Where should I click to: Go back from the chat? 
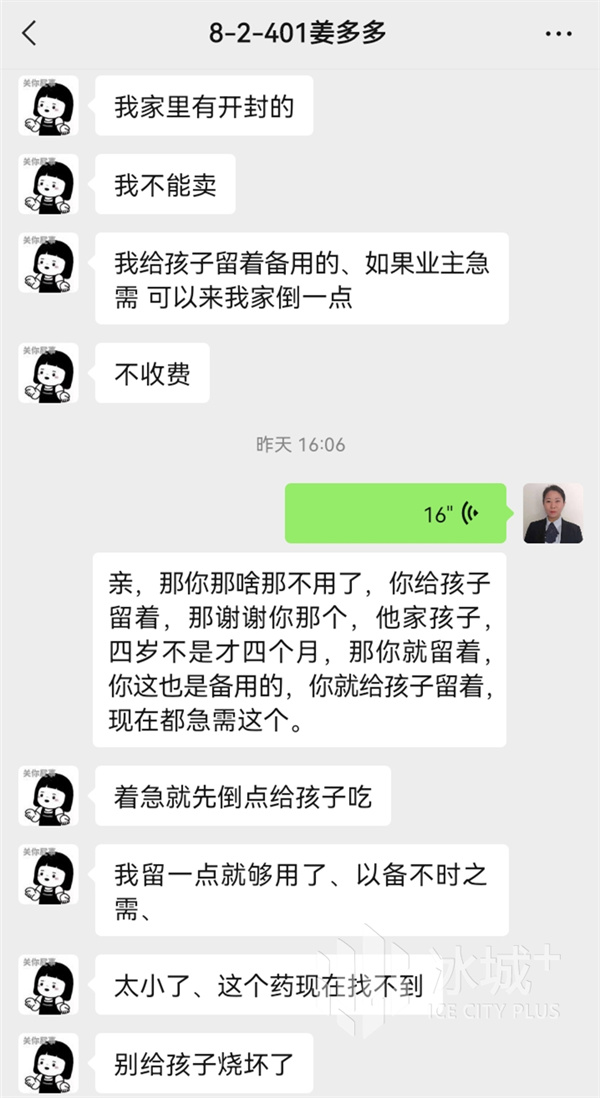29,33
